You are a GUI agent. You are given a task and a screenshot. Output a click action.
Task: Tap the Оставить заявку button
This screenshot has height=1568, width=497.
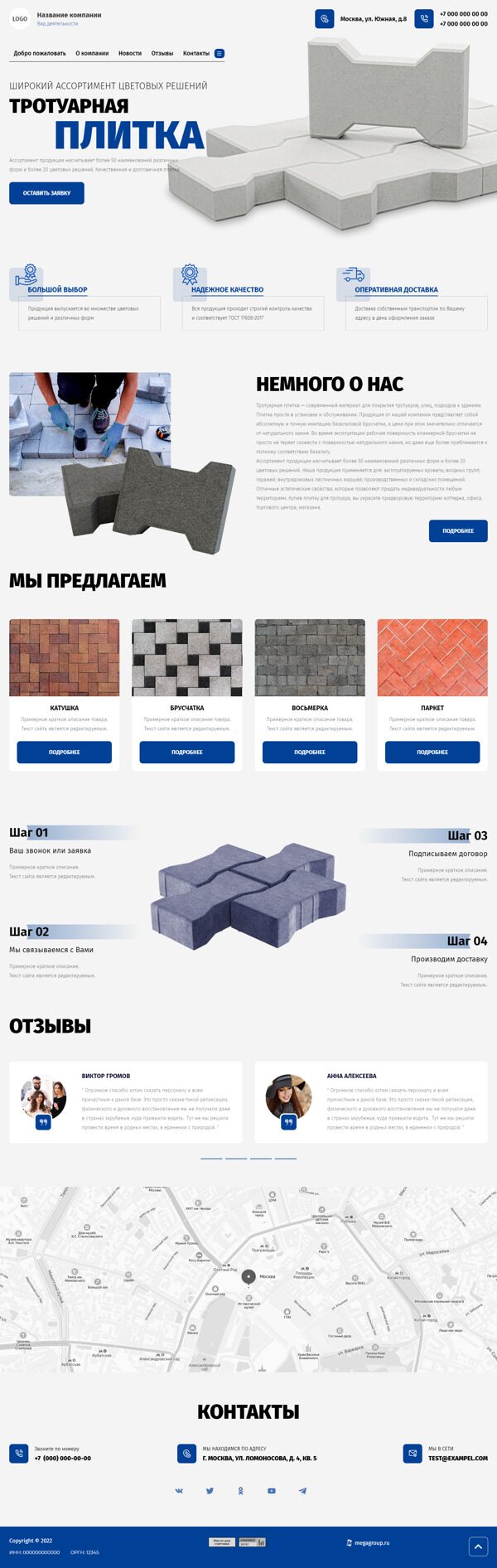pyautogui.click(x=46, y=193)
